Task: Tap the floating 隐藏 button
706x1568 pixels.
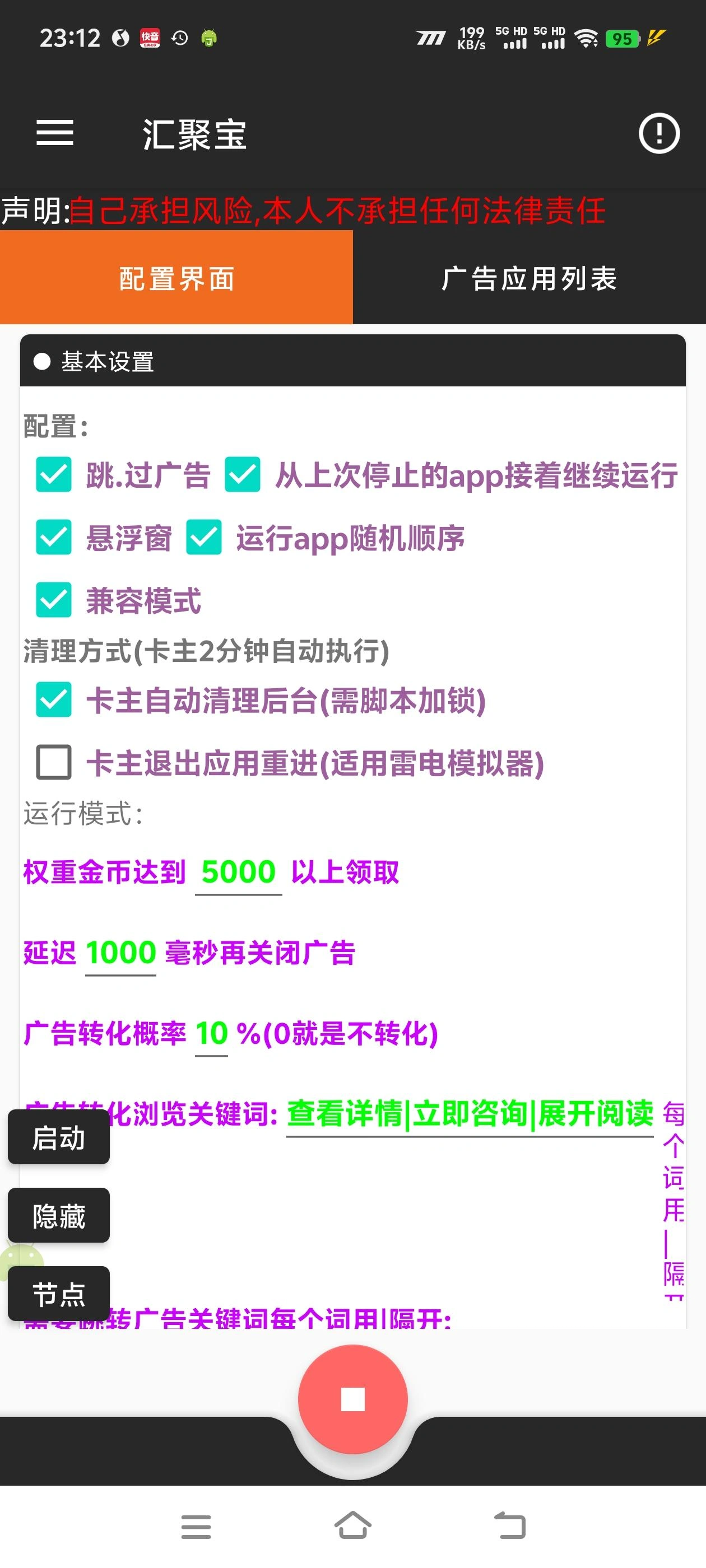Action: (58, 1216)
